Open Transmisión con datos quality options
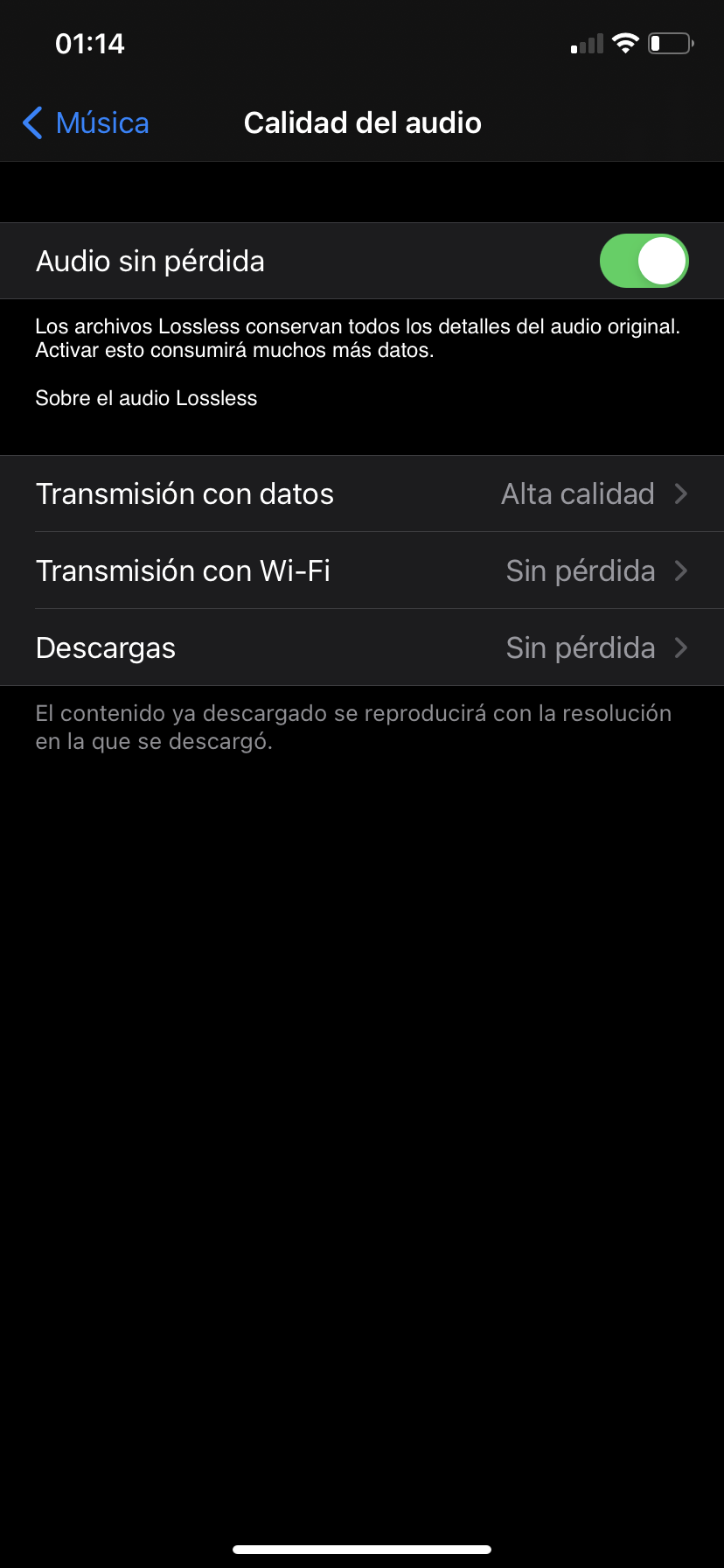The image size is (724, 1568). [x=362, y=493]
